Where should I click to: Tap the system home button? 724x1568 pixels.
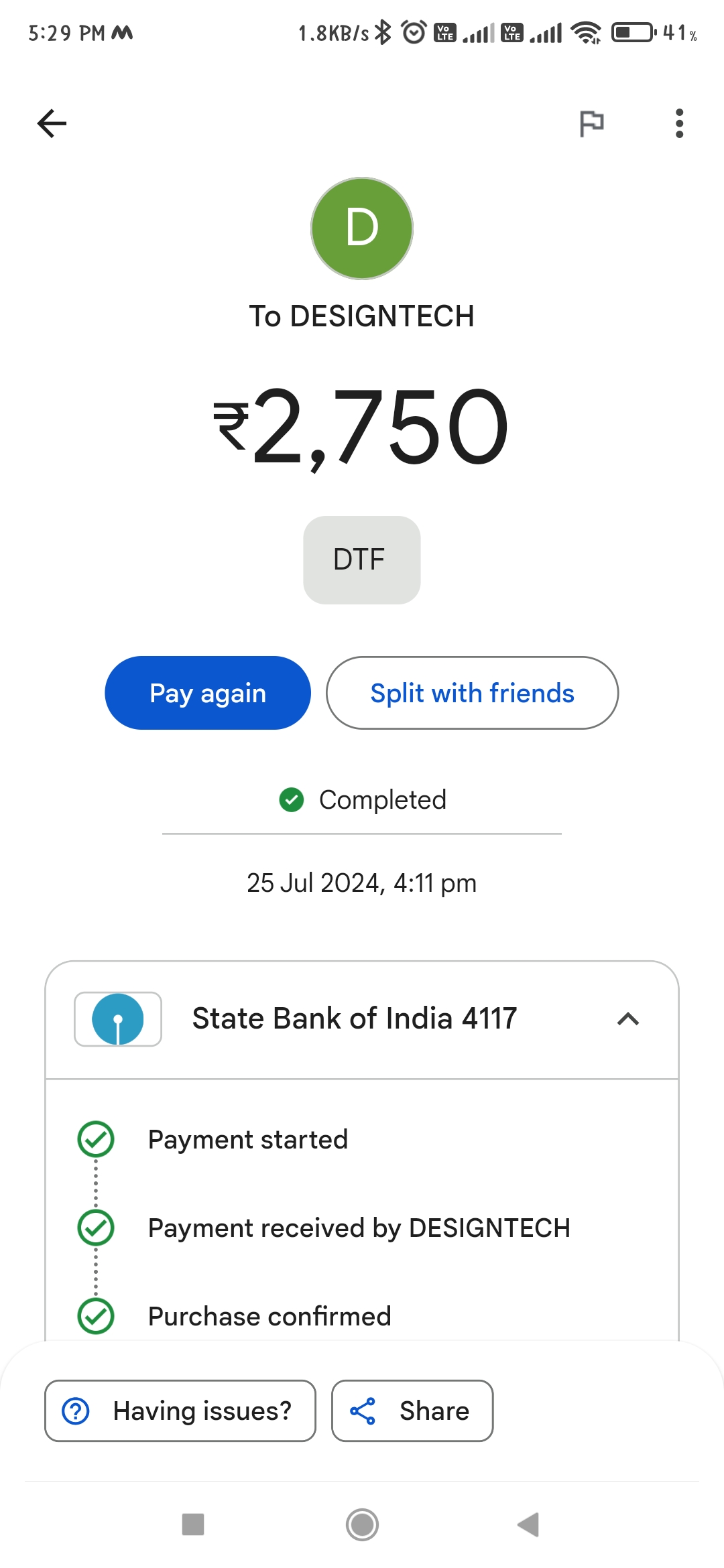(x=362, y=1525)
